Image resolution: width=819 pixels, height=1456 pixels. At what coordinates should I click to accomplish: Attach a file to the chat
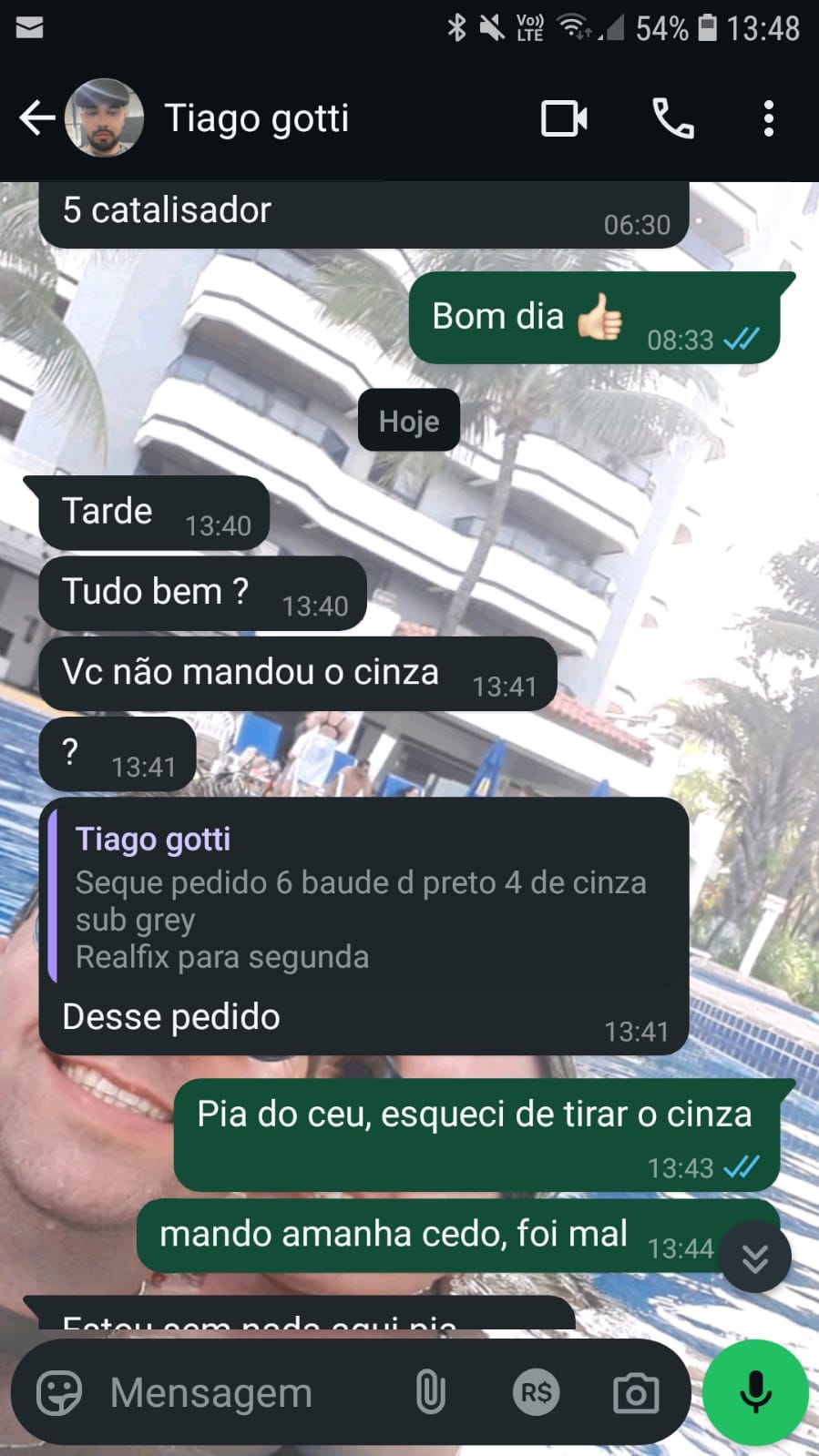[x=431, y=1392]
